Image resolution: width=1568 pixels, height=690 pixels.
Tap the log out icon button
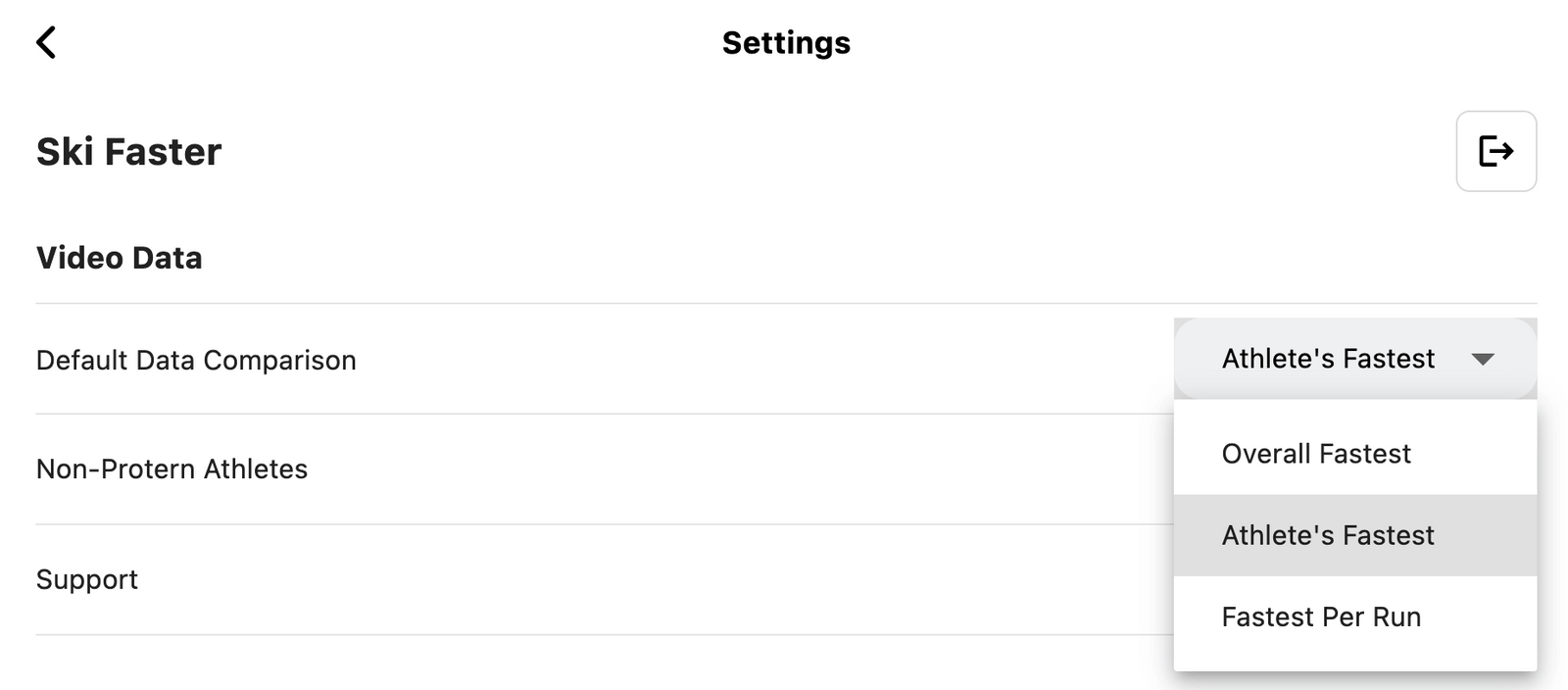coord(1495,151)
